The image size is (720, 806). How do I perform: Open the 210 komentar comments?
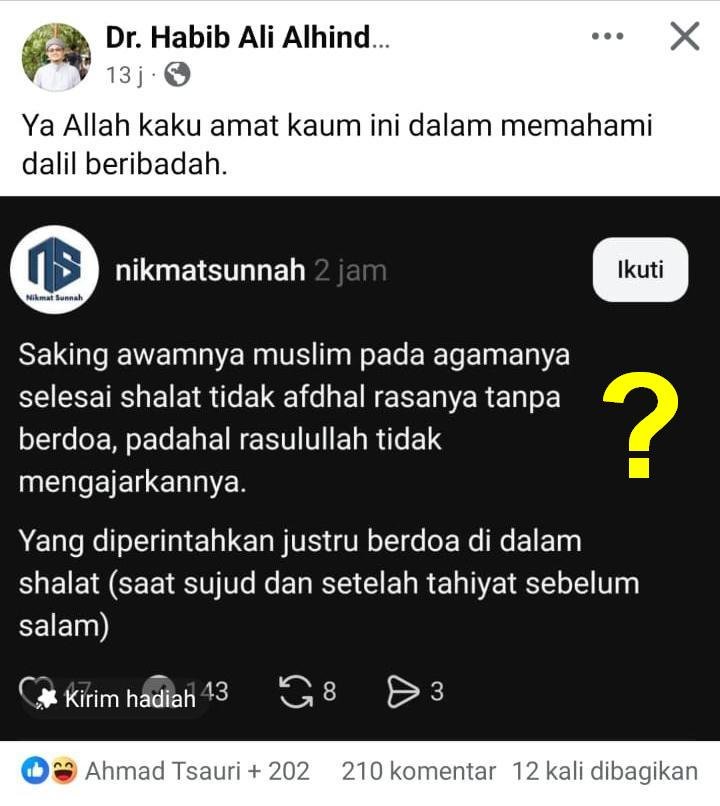(x=418, y=771)
